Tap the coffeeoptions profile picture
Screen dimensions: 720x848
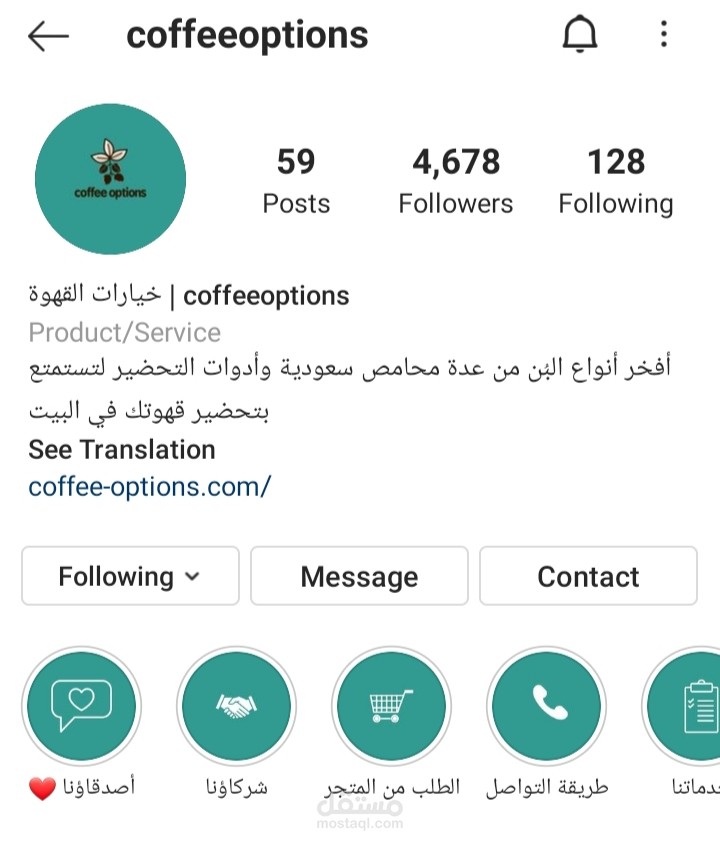[x=110, y=178]
